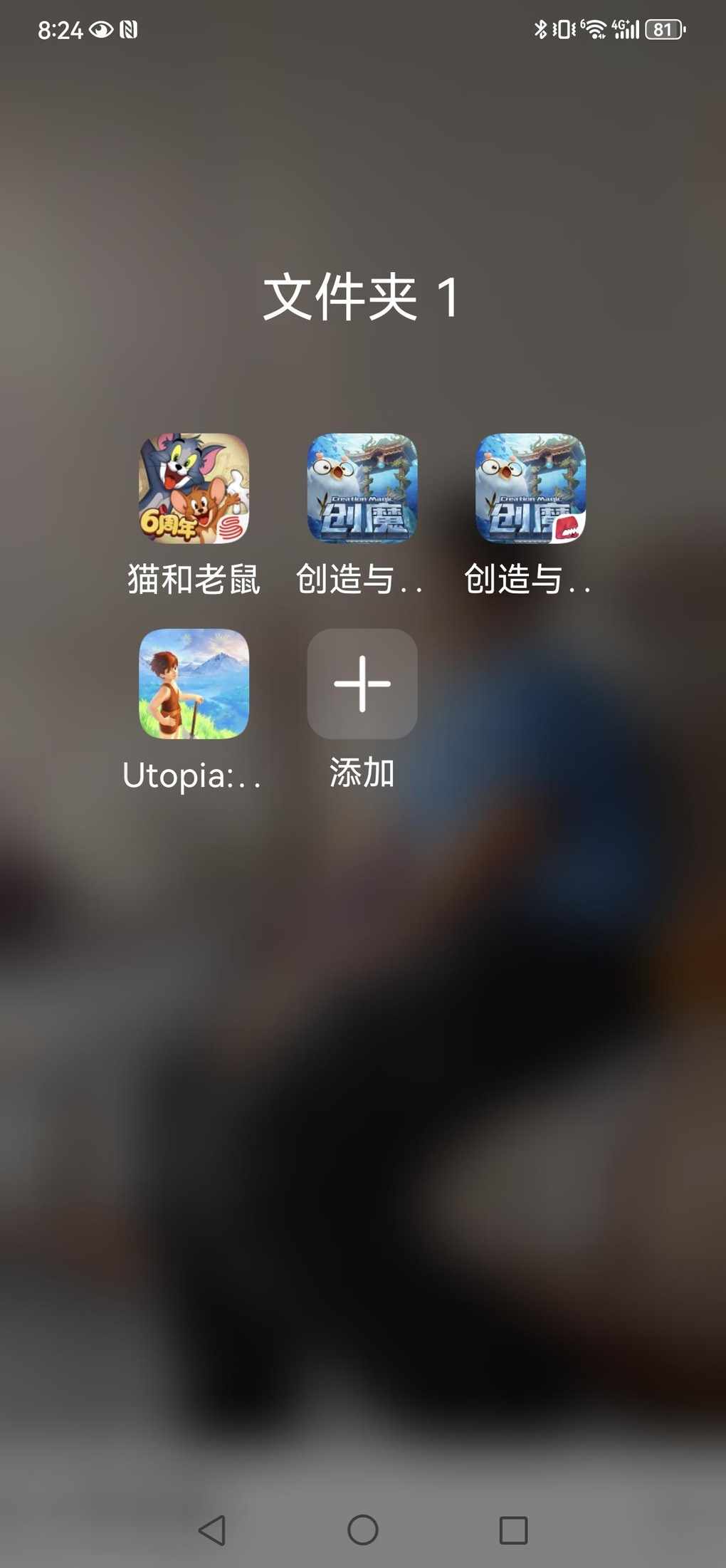
Task: Launch 创造与魔法 without the red badge
Action: coord(362,488)
